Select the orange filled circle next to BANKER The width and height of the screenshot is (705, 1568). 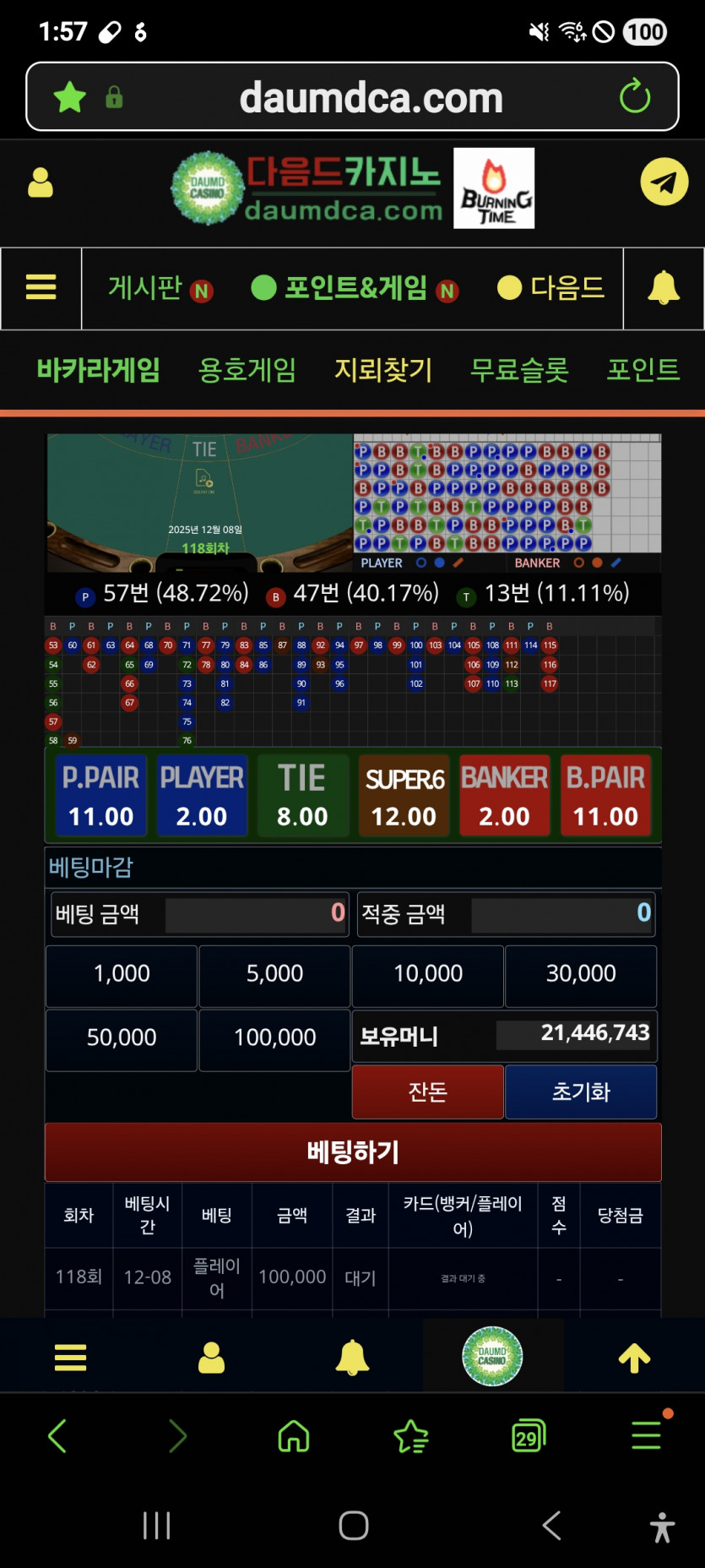click(597, 563)
